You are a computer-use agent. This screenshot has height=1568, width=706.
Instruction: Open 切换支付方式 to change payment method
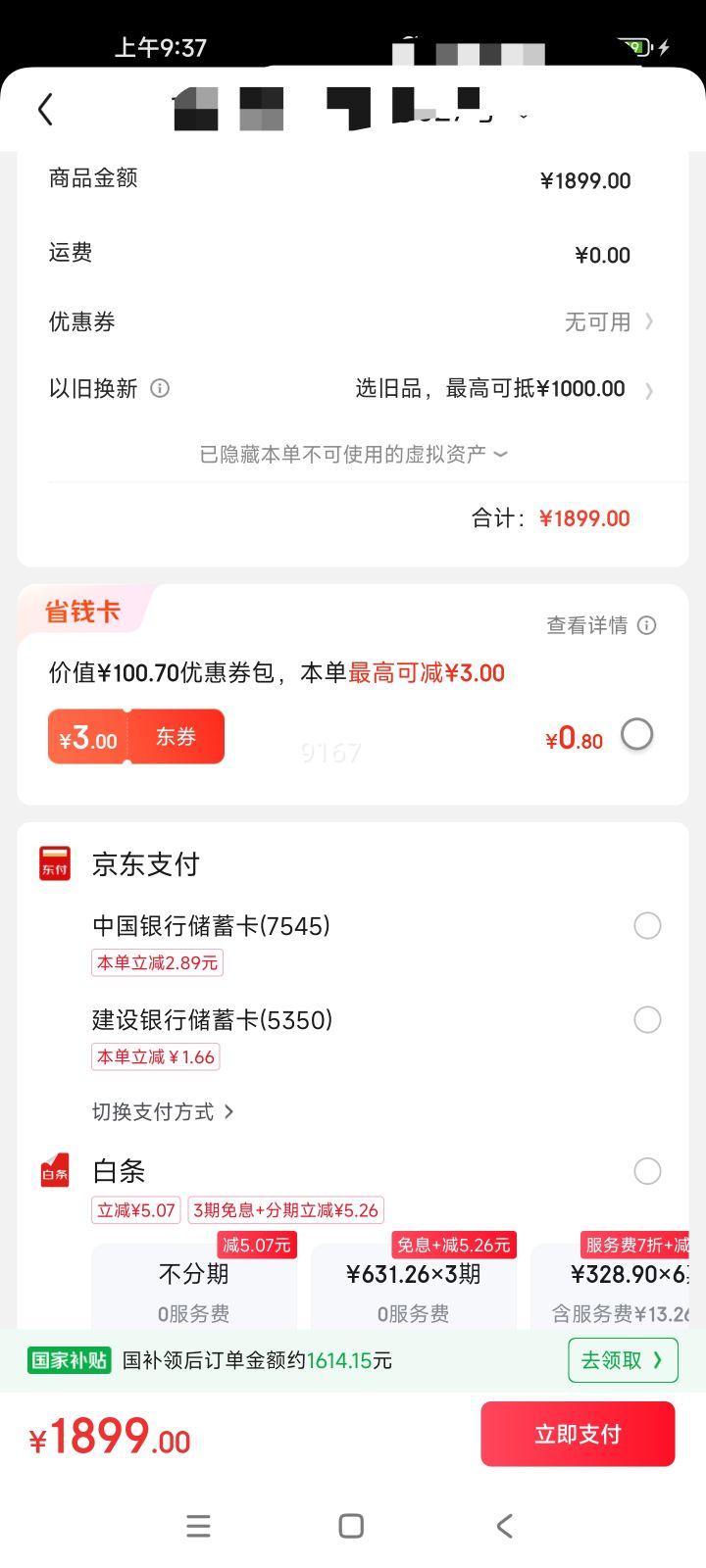pyautogui.click(x=163, y=1111)
